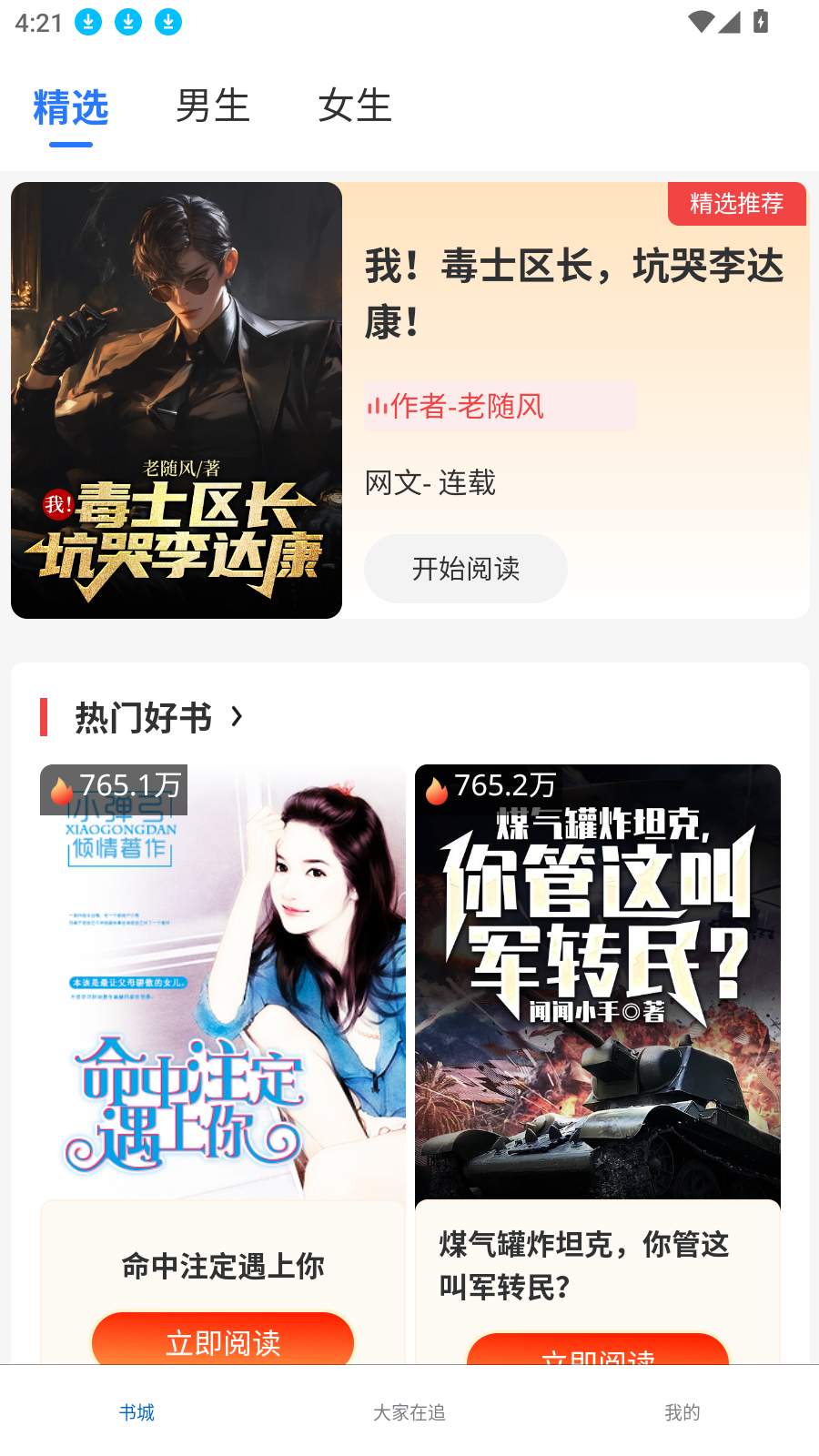This screenshot has height=1456, width=819.
Task: Open the 书城 bookstore icon in bottom nav
Action: click(x=136, y=1411)
